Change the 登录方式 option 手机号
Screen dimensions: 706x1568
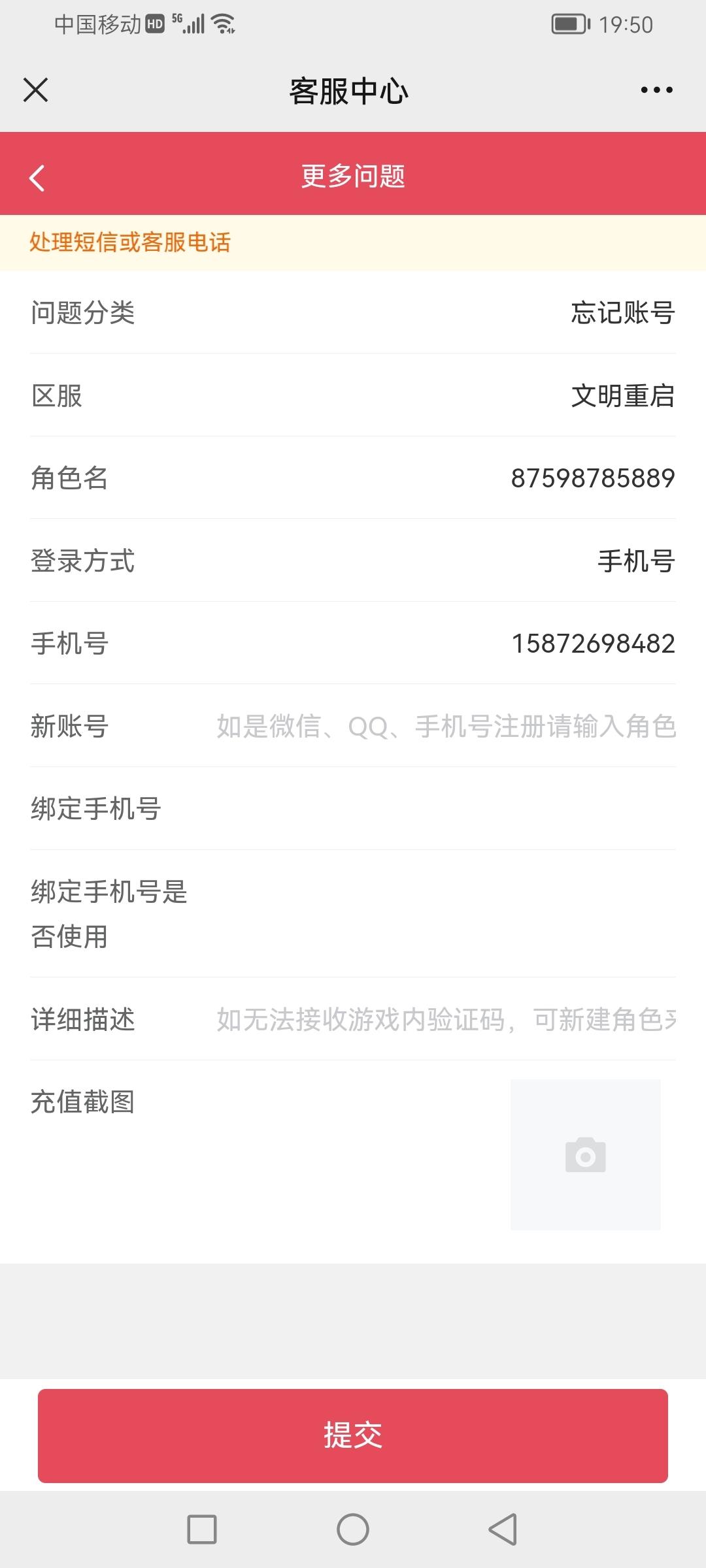[x=635, y=561]
